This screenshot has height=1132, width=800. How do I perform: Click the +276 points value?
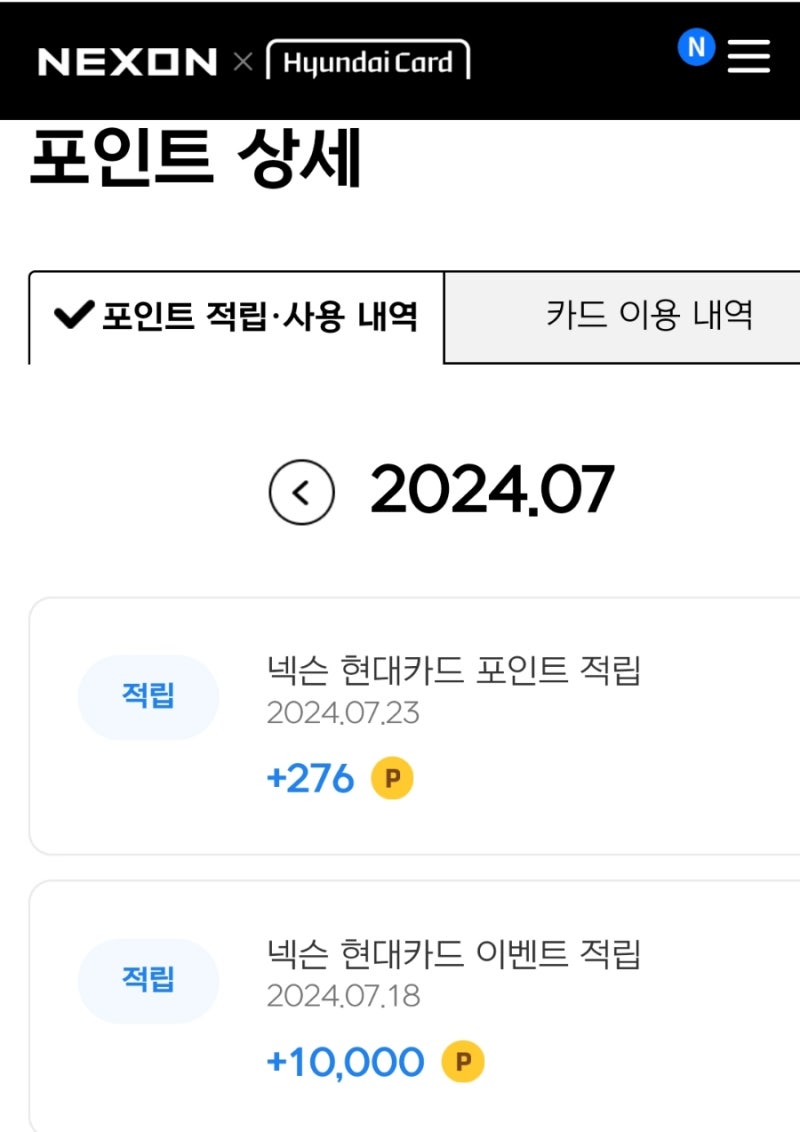point(311,777)
